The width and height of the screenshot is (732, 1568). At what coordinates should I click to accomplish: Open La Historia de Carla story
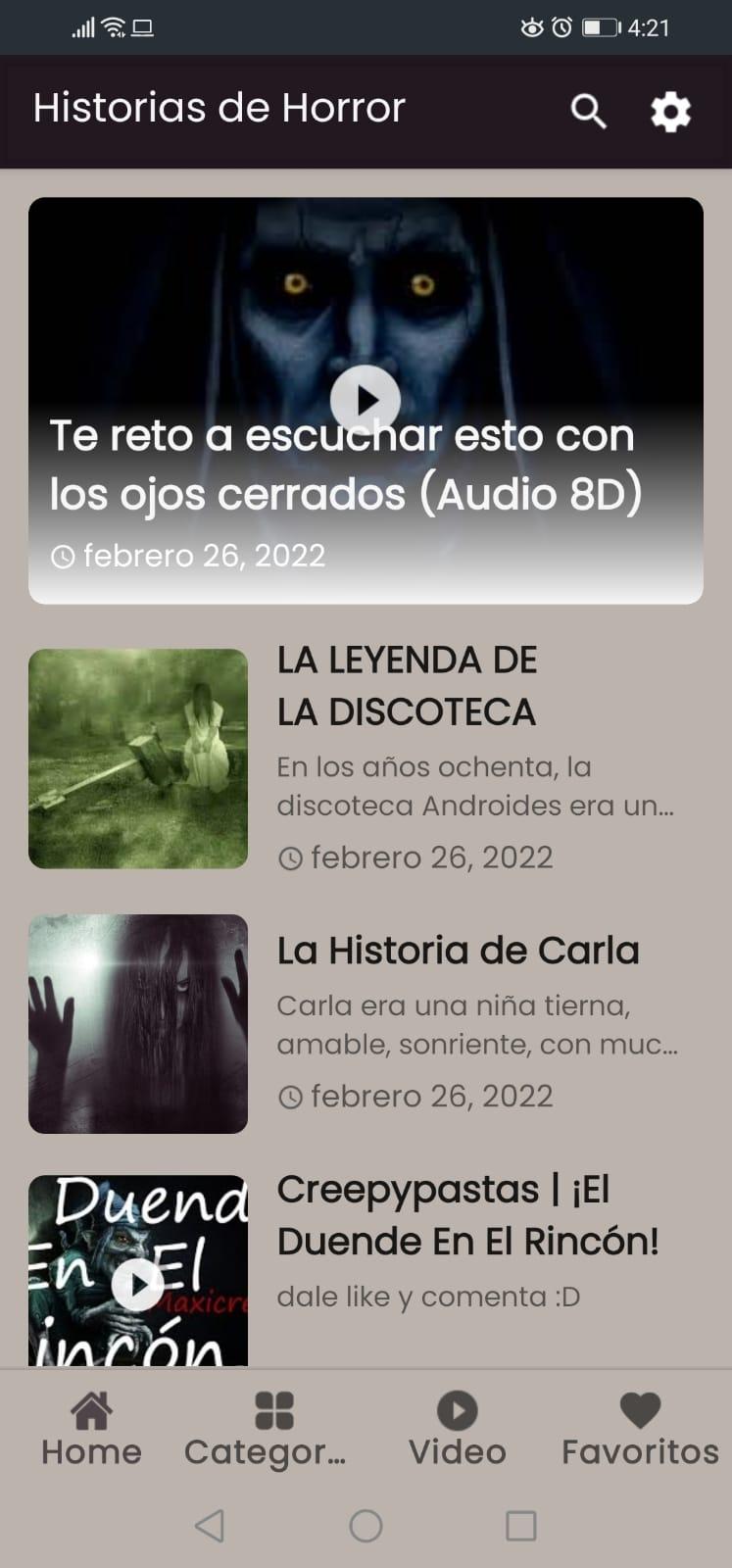[458, 951]
